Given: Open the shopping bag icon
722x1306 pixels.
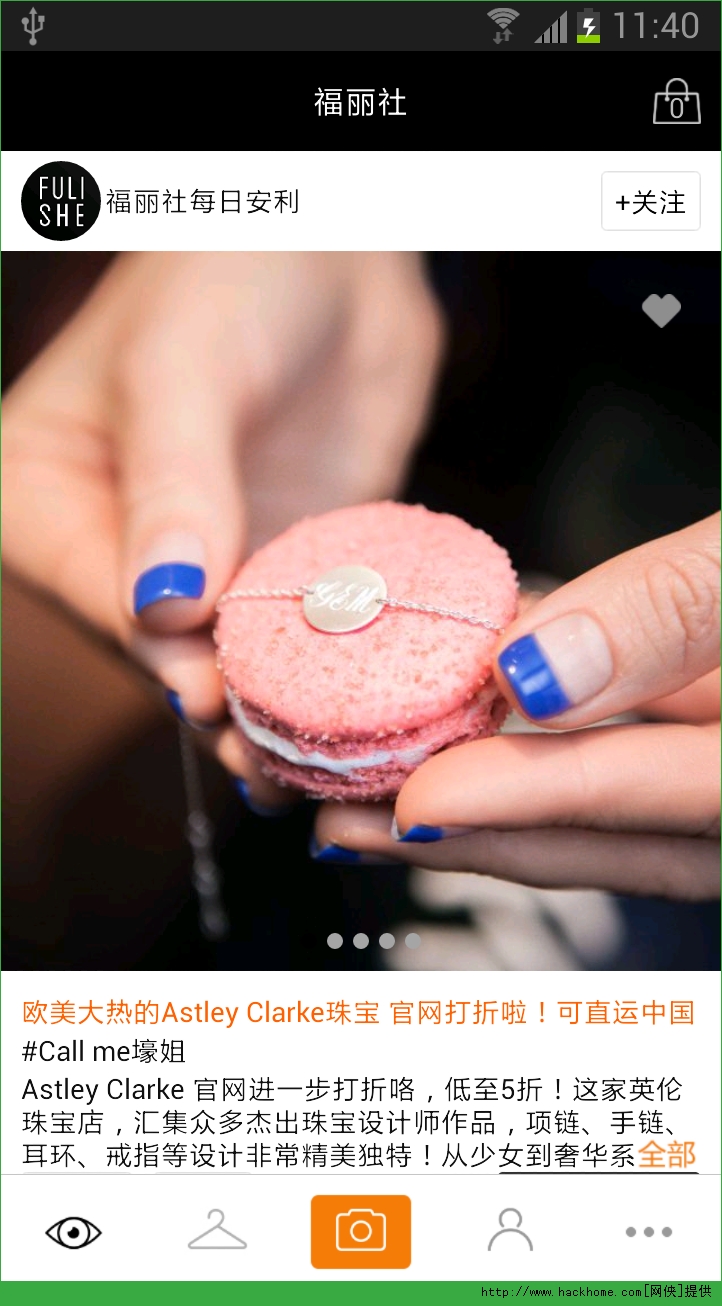Looking at the screenshot, I should (x=676, y=102).
